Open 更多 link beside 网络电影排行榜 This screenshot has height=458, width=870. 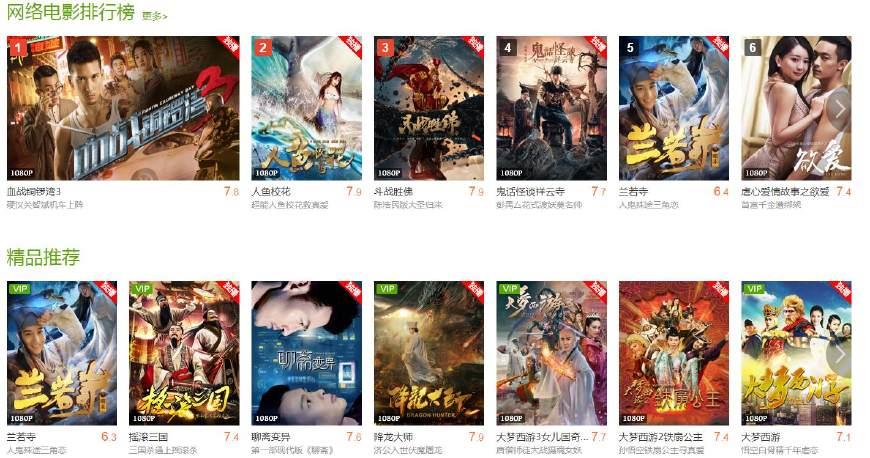(x=154, y=16)
